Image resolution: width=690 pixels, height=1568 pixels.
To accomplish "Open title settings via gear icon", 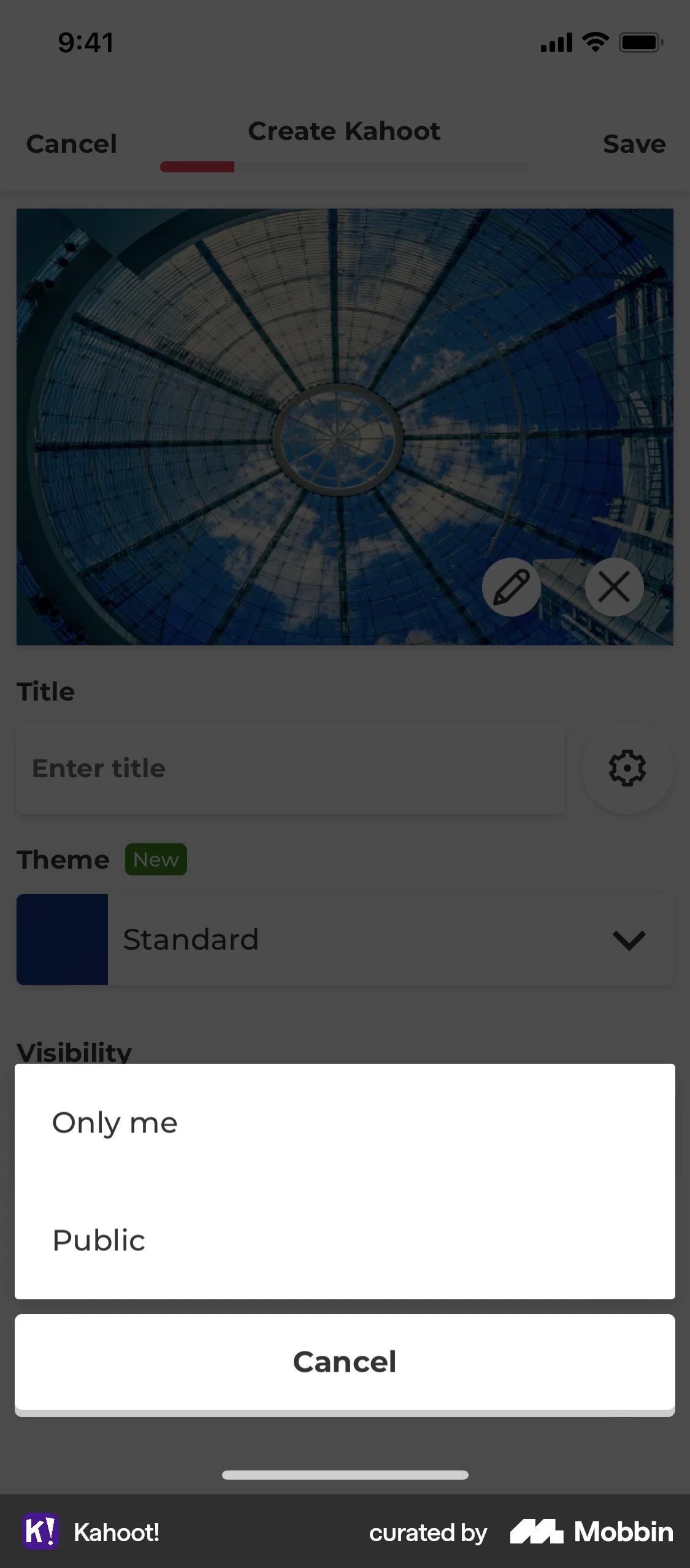I will click(627, 768).
